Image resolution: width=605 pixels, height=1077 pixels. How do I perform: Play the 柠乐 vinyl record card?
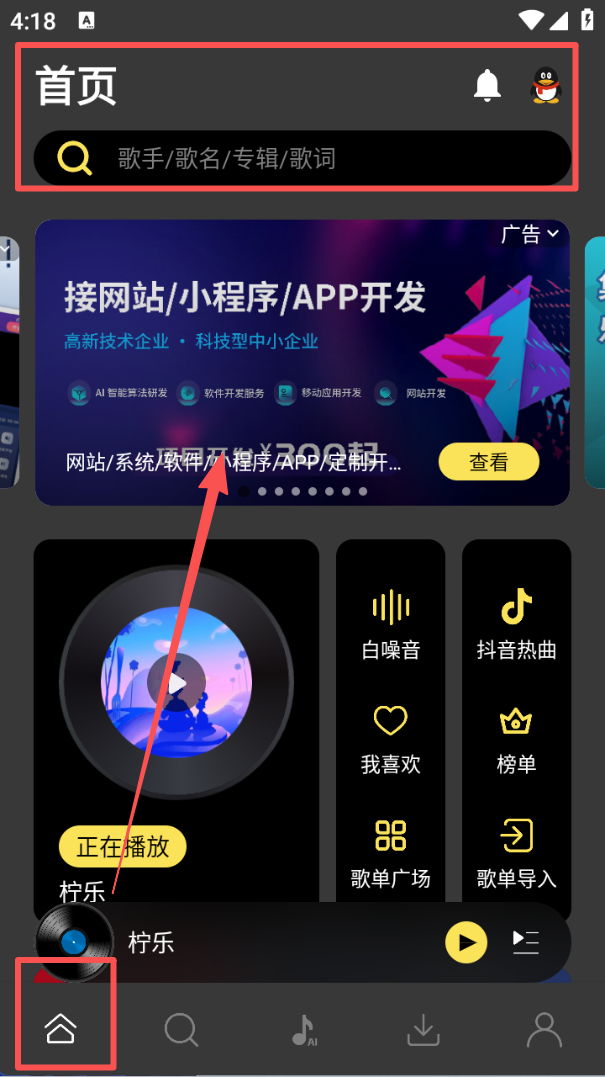pos(176,683)
